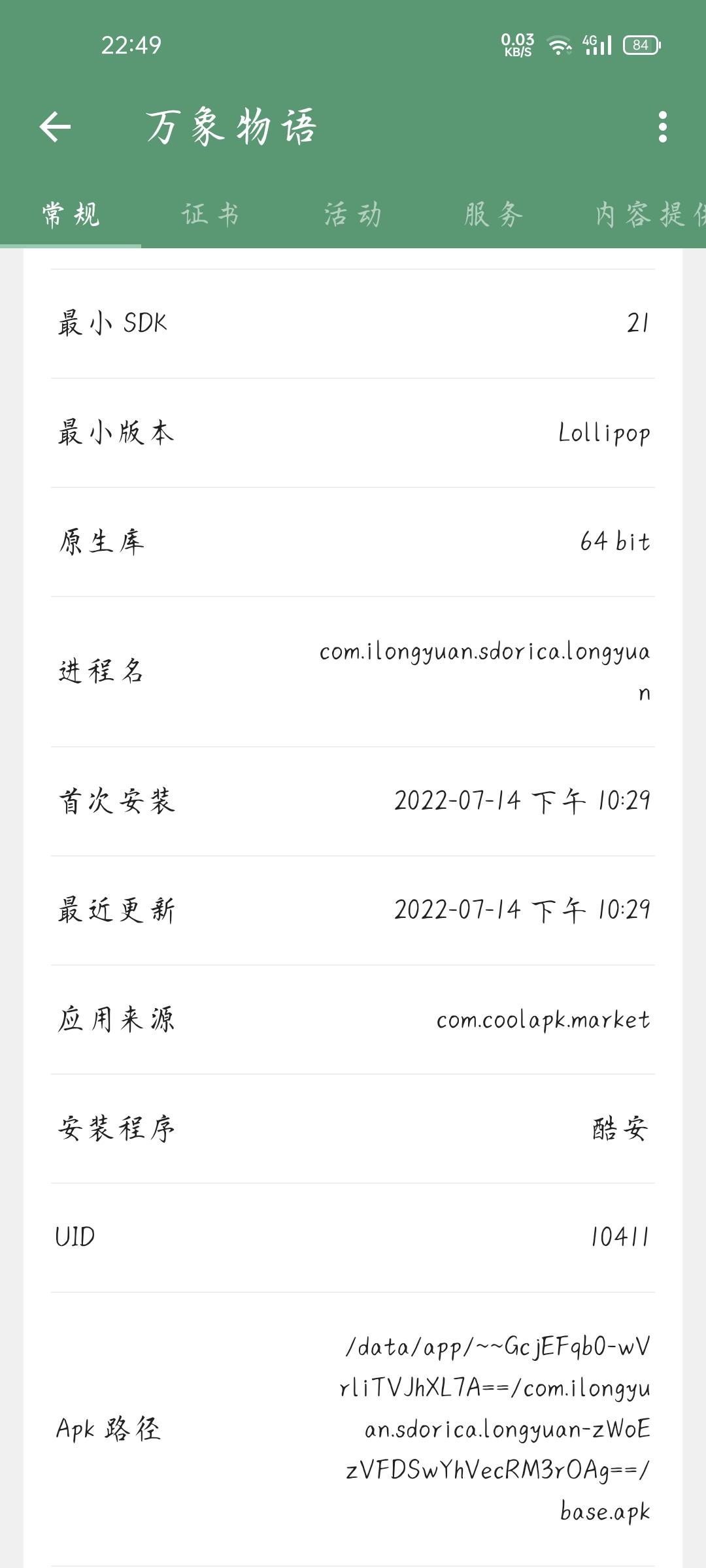Switch to the 证书 tab
This screenshot has width=706, height=1568.
[210, 215]
